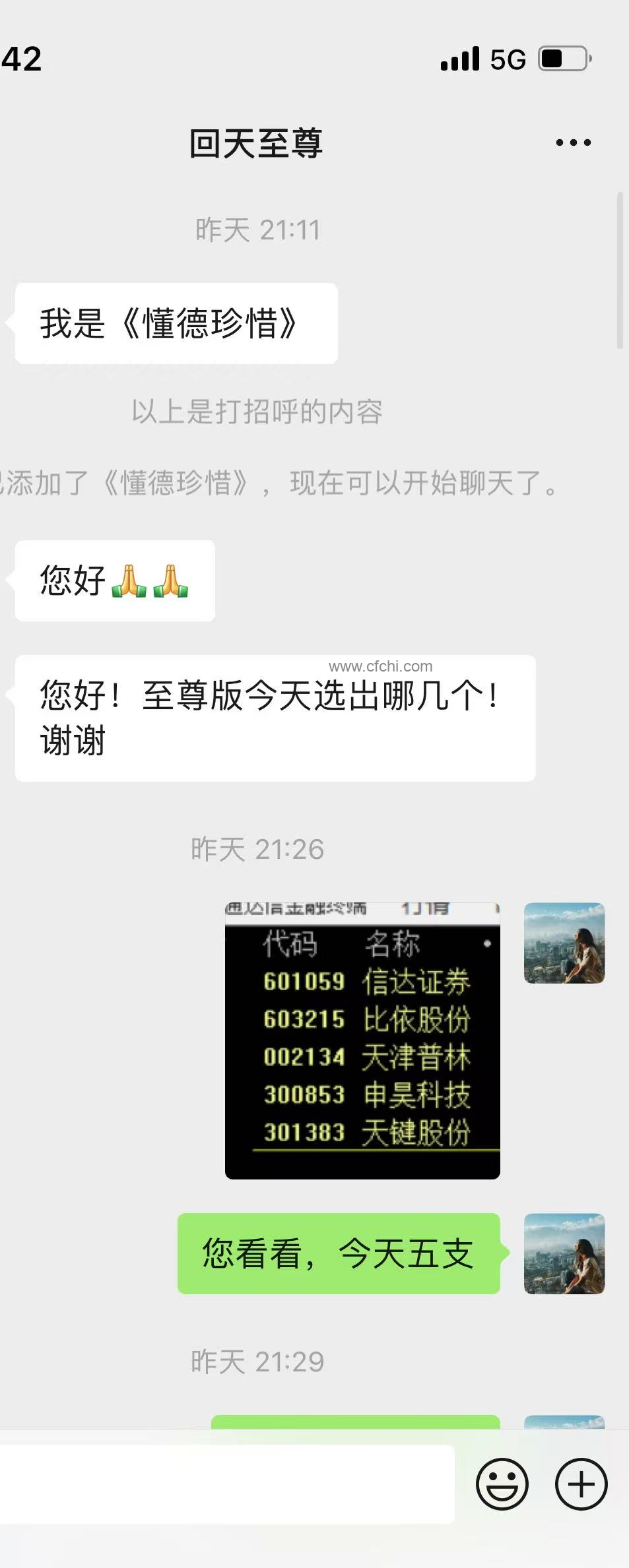Screen dimensions: 629x1568
Task: Tap the avatar next to the stock image
Action: 564,943
